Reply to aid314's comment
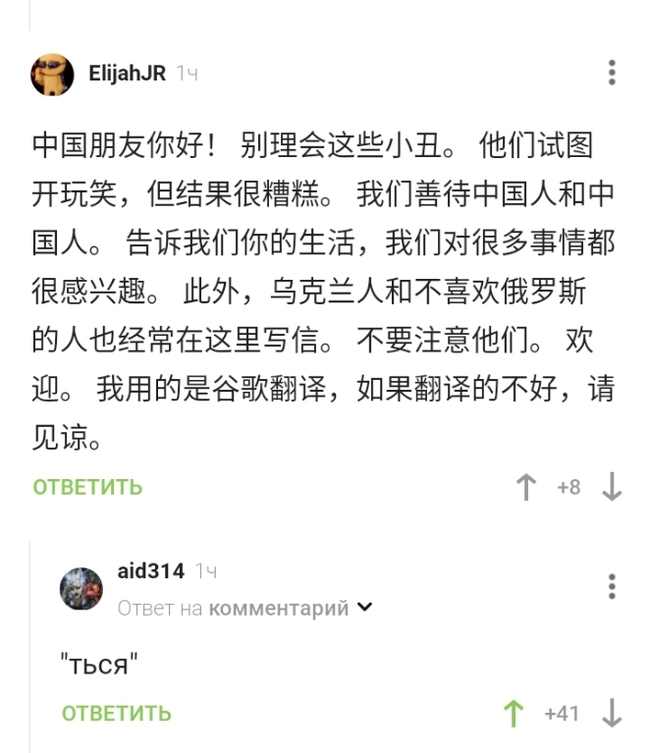Image resolution: width=650 pixels, height=753 pixels. click(116, 713)
